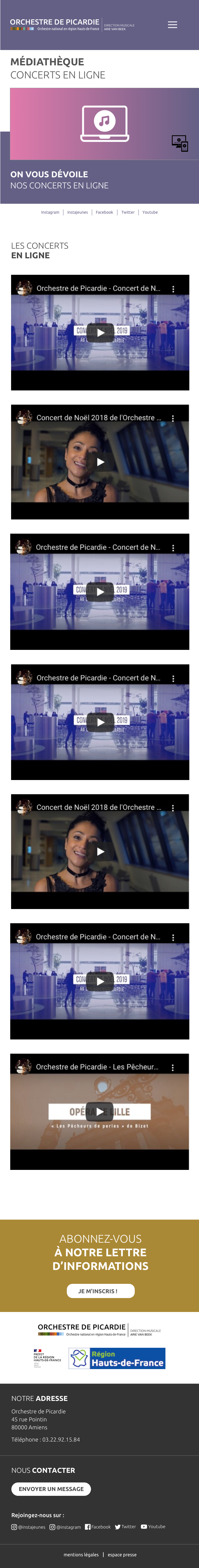The image size is (199, 1568).
Task: Open the Youtube link below the banner
Action: [x=150, y=213]
